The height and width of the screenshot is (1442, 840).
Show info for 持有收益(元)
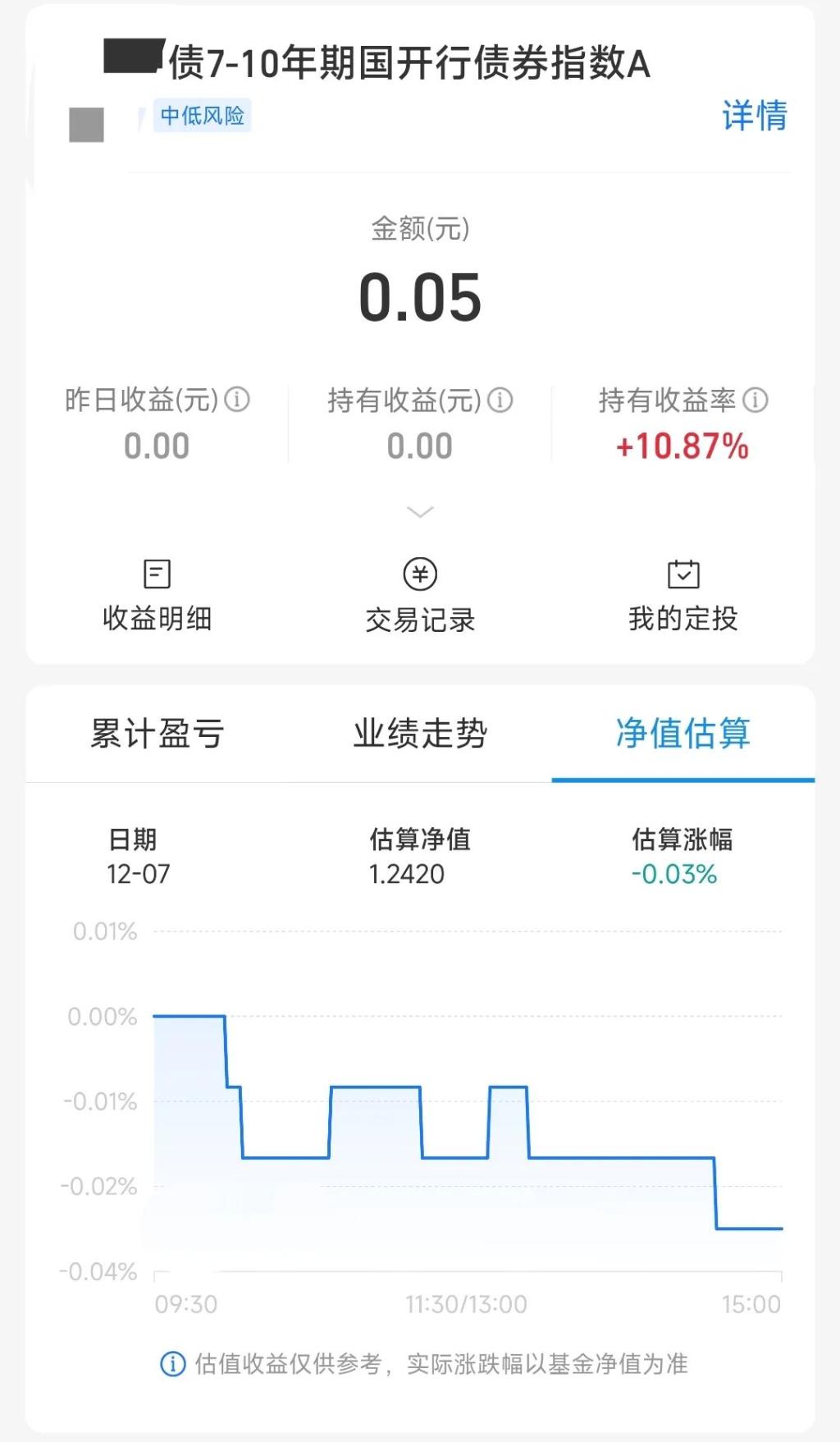coord(500,401)
